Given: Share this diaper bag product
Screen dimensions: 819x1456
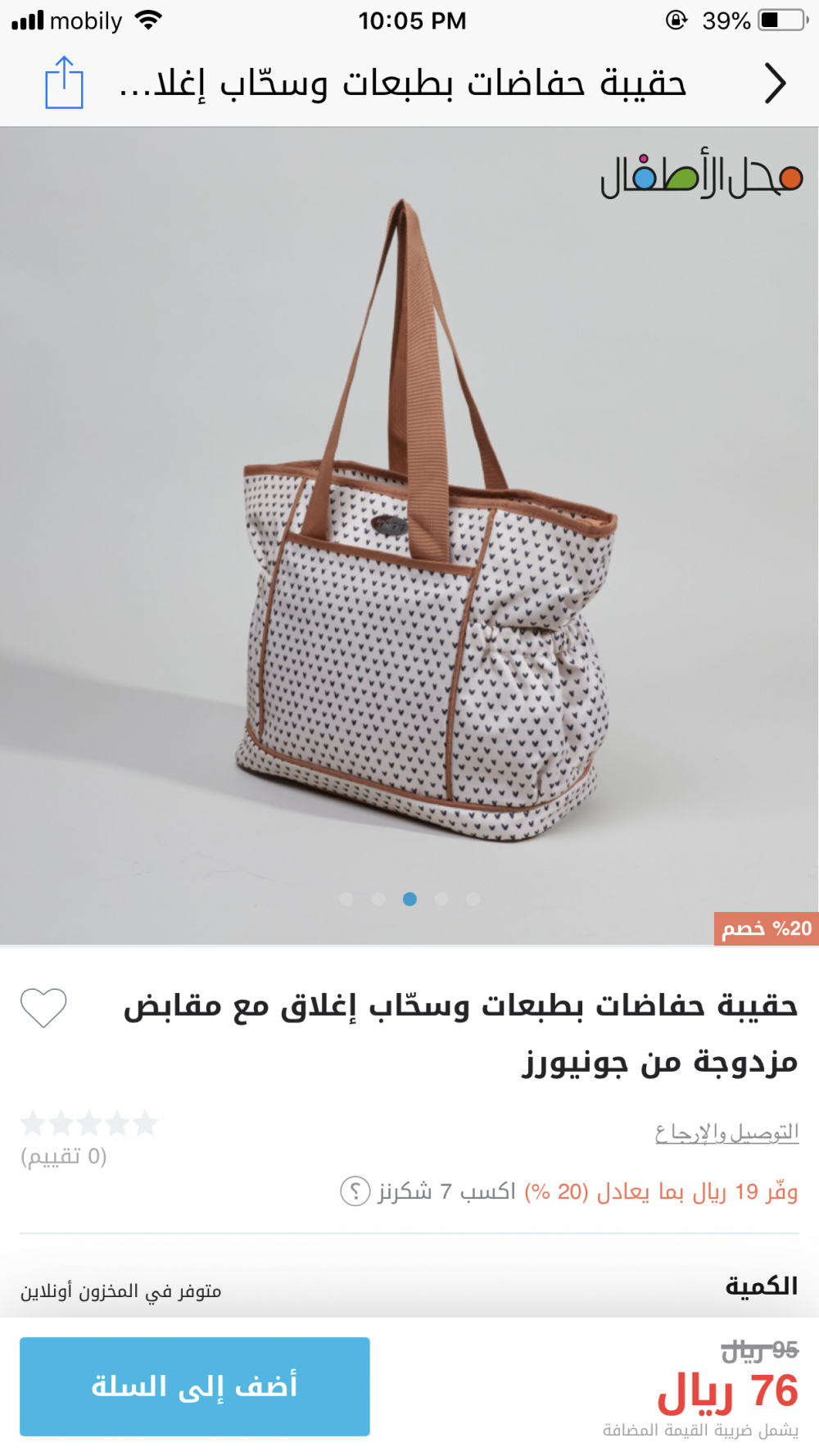Looking at the screenshot, I should pyautogui.click(x=64, y=83).
